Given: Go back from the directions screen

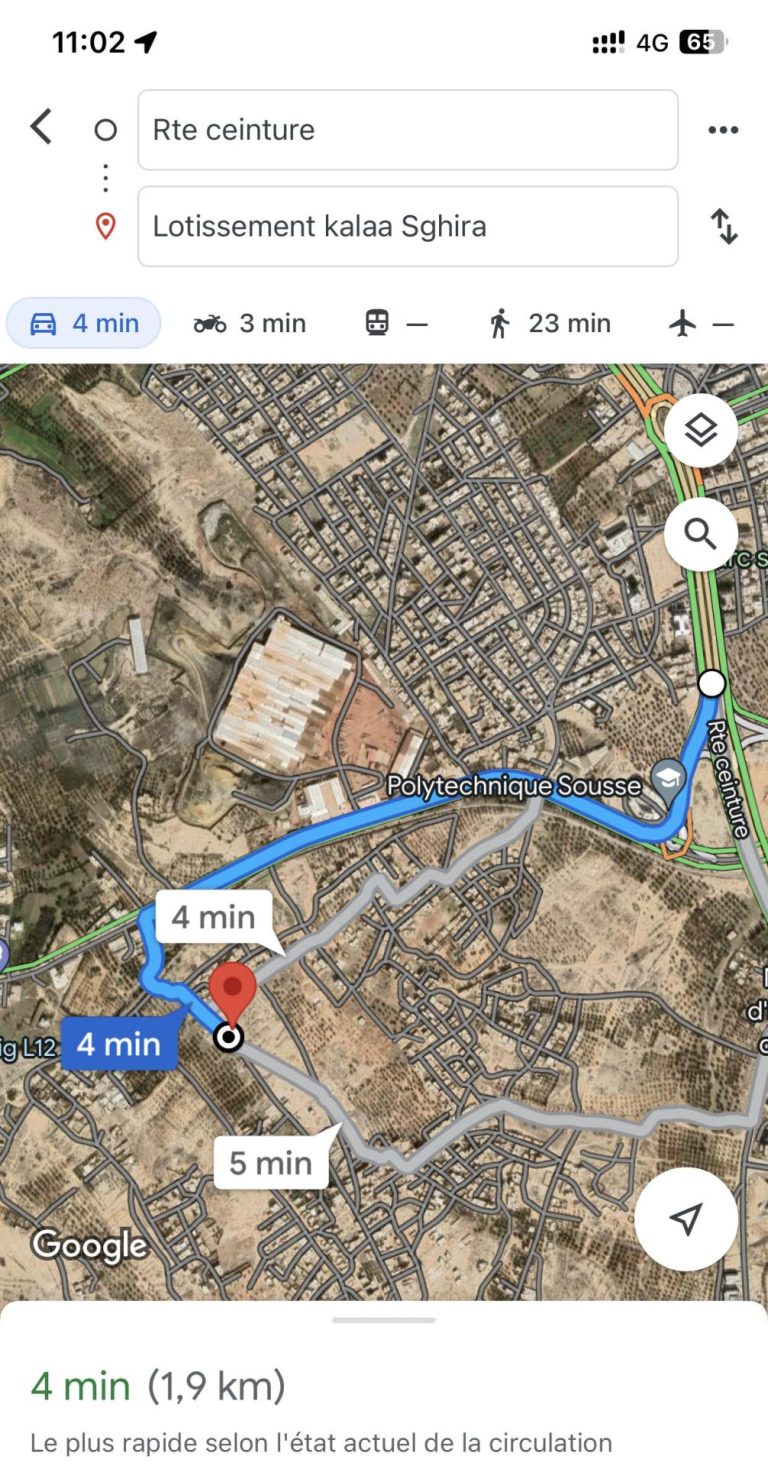Looking at the screenshot, I should coord(41,128).
